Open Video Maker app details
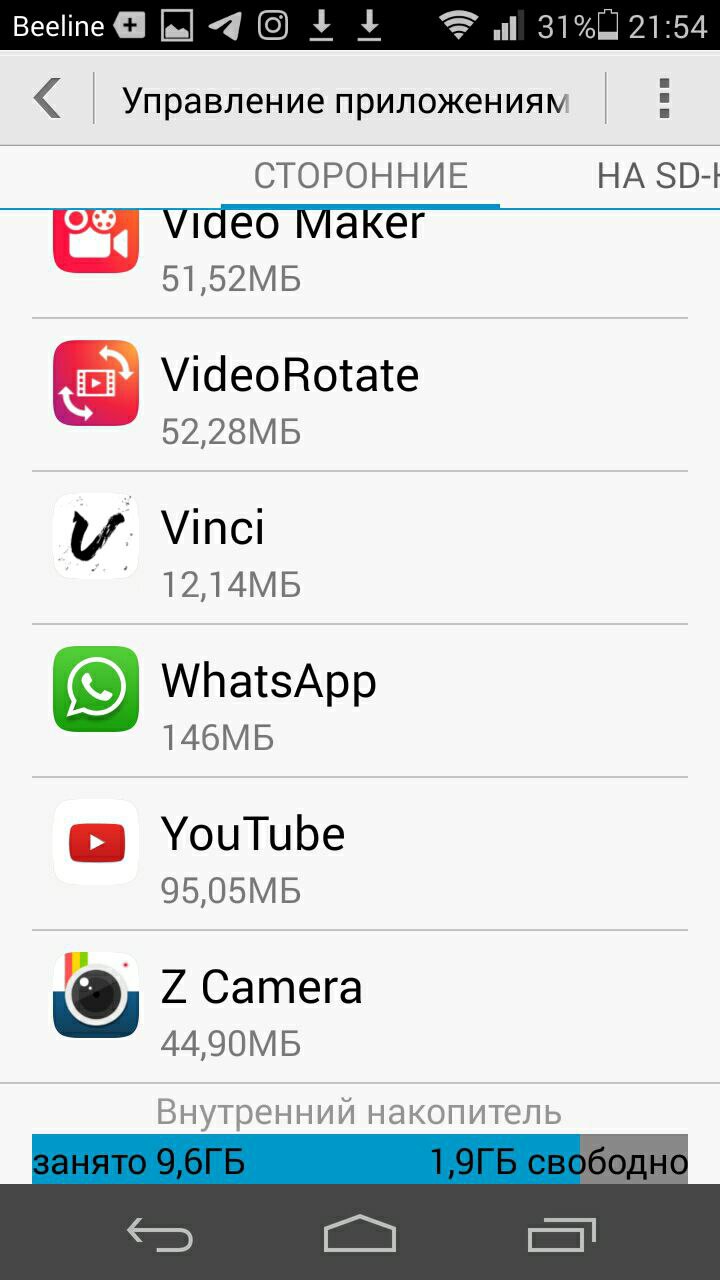The image size is (720, 1280). pos(360,264)
